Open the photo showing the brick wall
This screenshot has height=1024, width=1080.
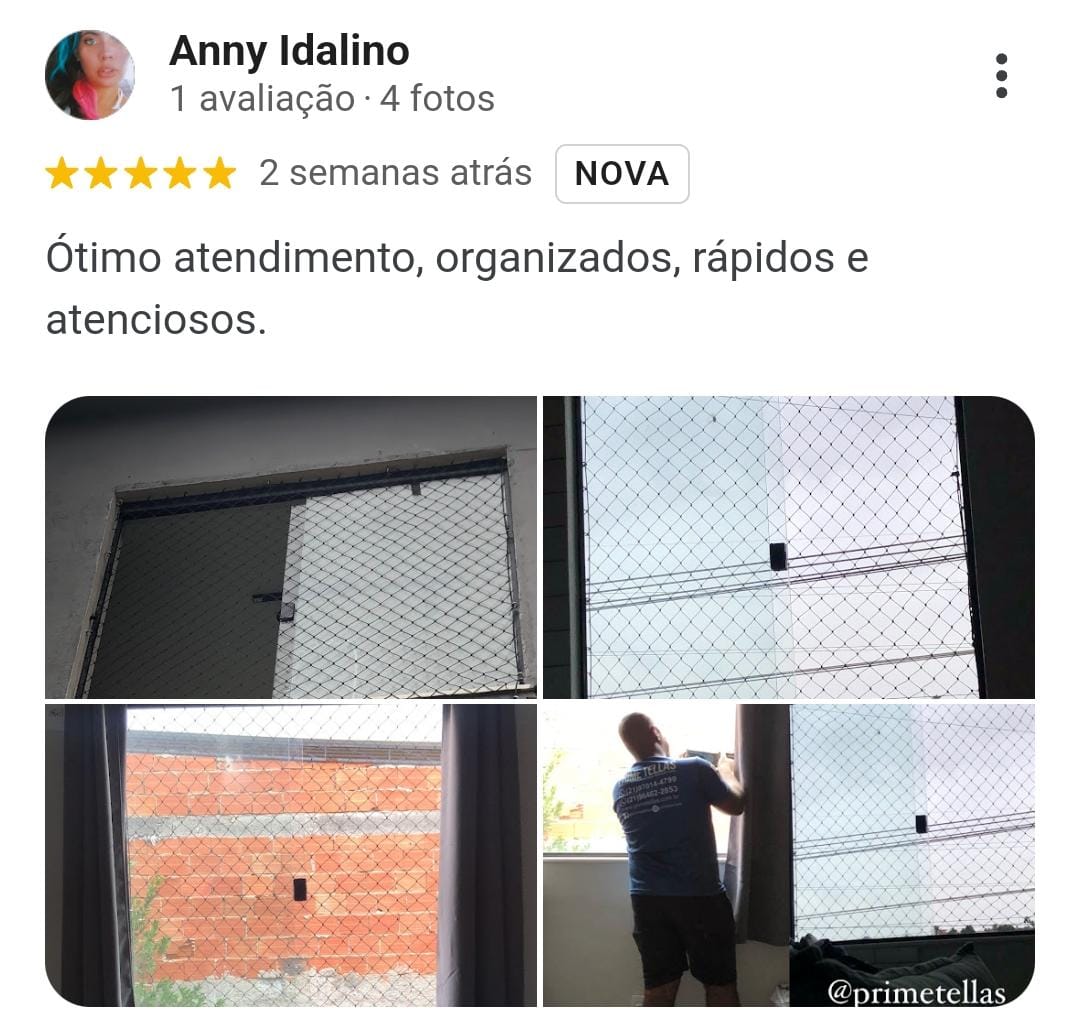(x=291, y=855)
